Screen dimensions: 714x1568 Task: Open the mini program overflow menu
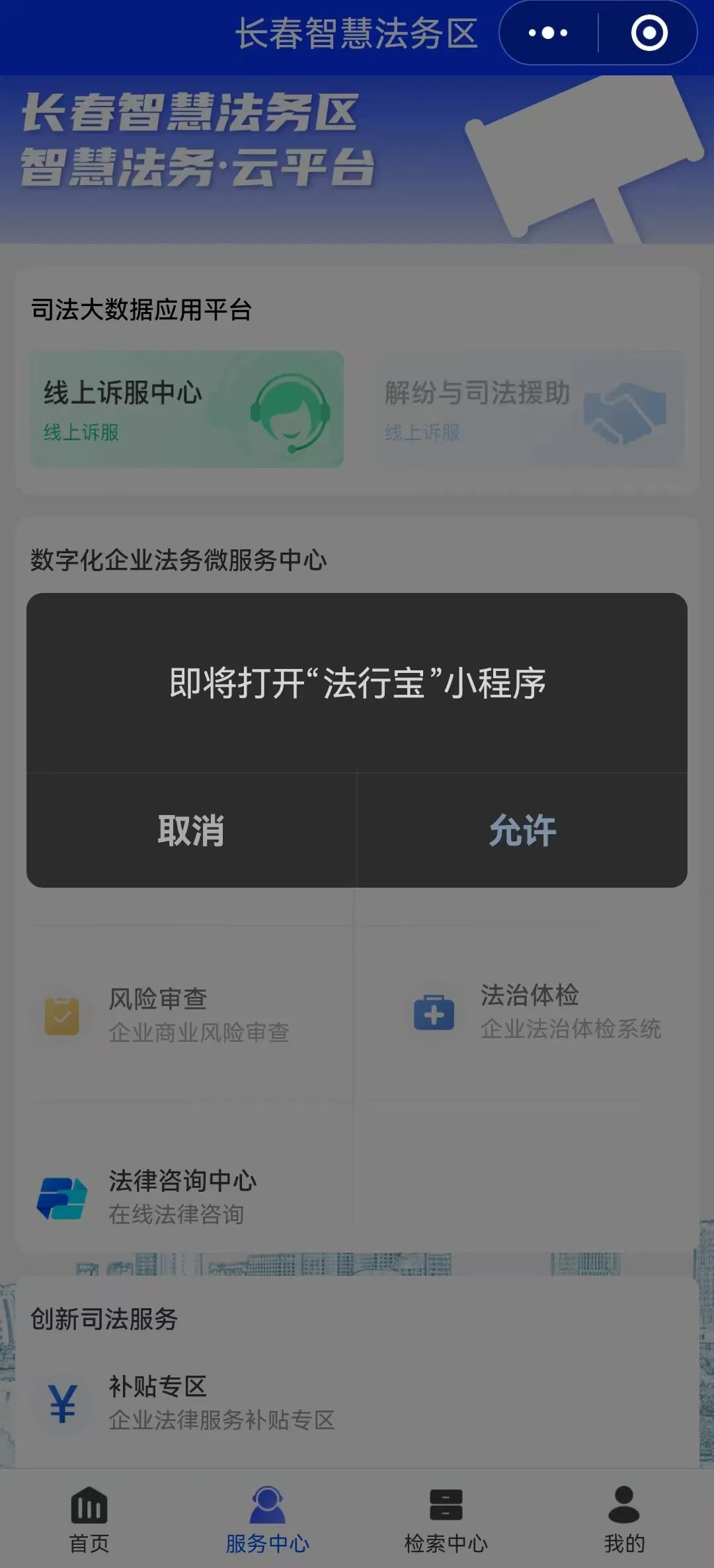548,33
